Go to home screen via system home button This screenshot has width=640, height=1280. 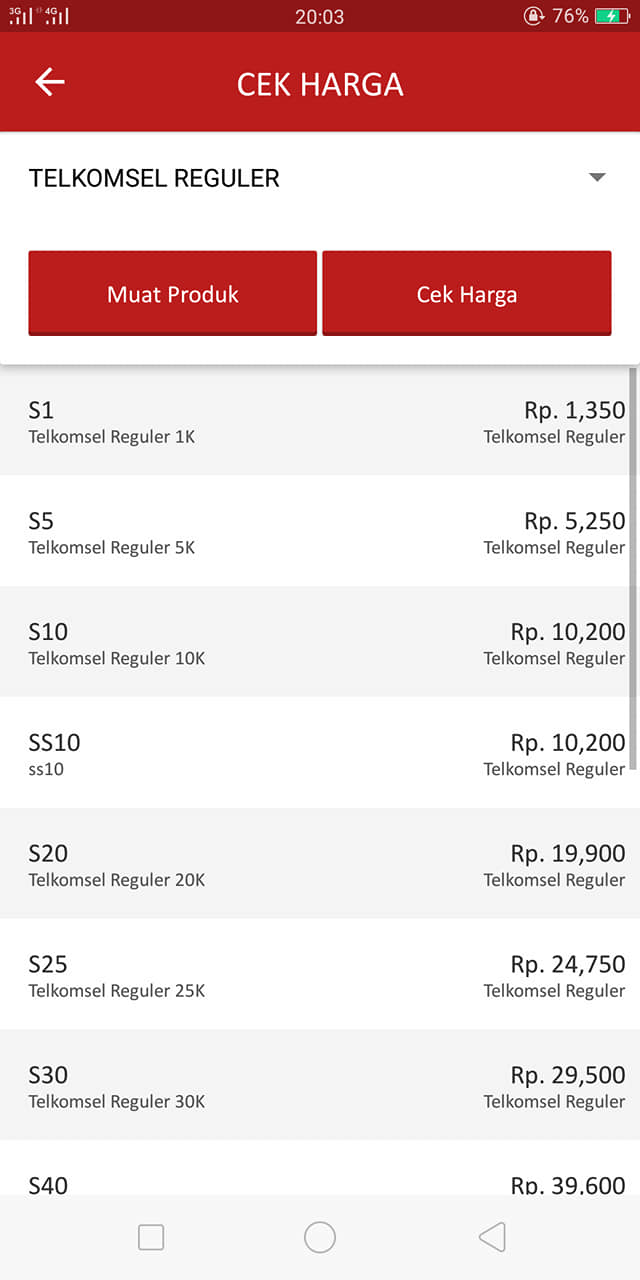coord(320,1237)
